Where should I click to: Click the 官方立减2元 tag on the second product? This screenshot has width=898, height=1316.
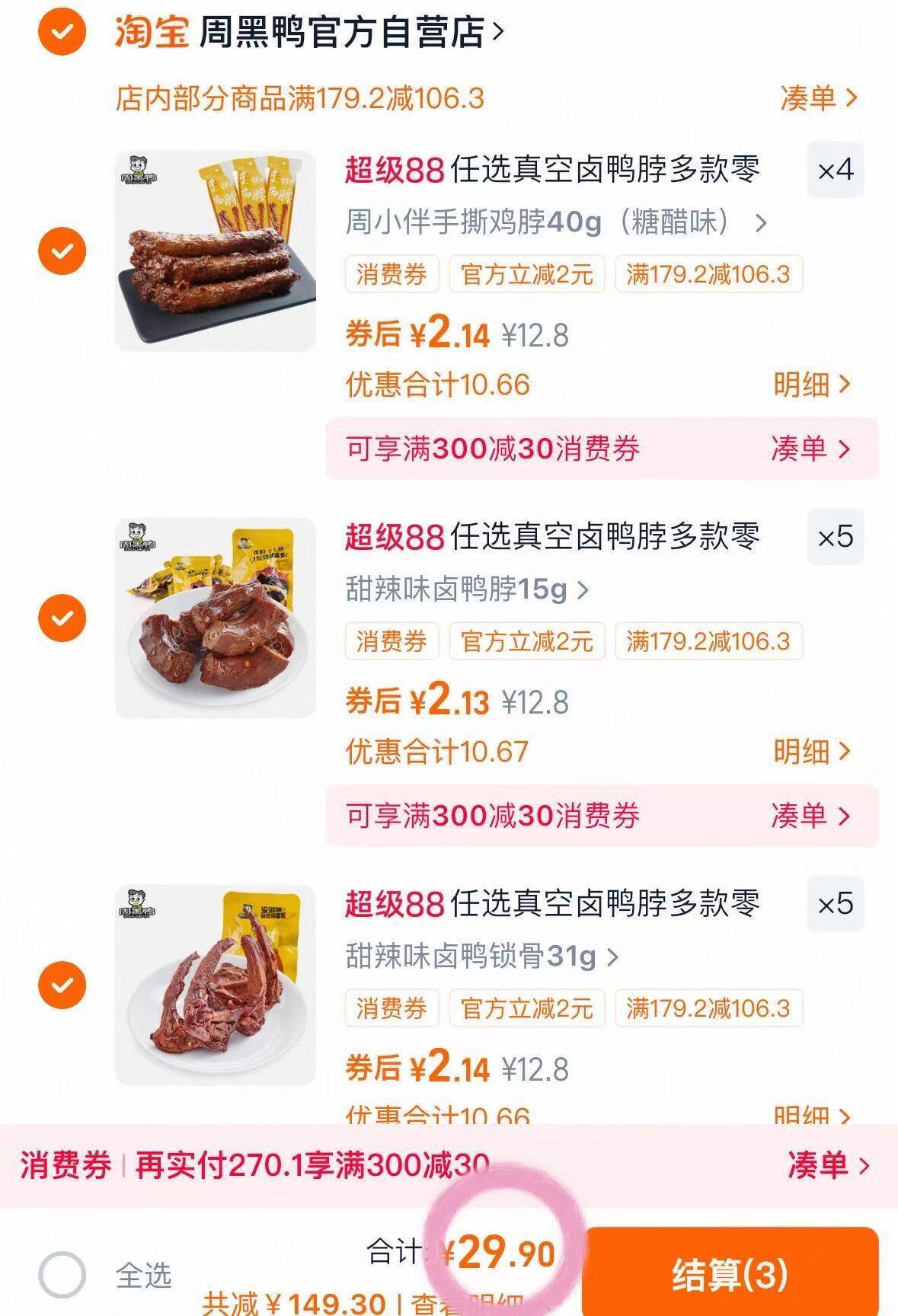pyautogui.click(x=527, y=642)
